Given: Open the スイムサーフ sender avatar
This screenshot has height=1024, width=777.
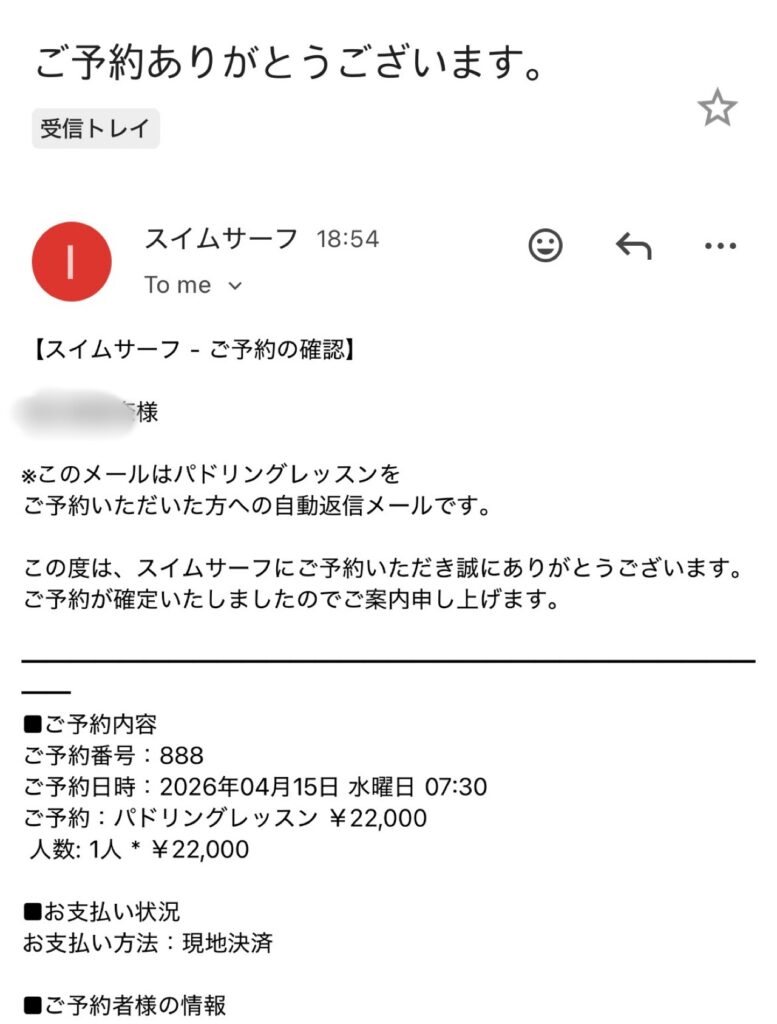Looking at the screenshot, I should [71, 261].
